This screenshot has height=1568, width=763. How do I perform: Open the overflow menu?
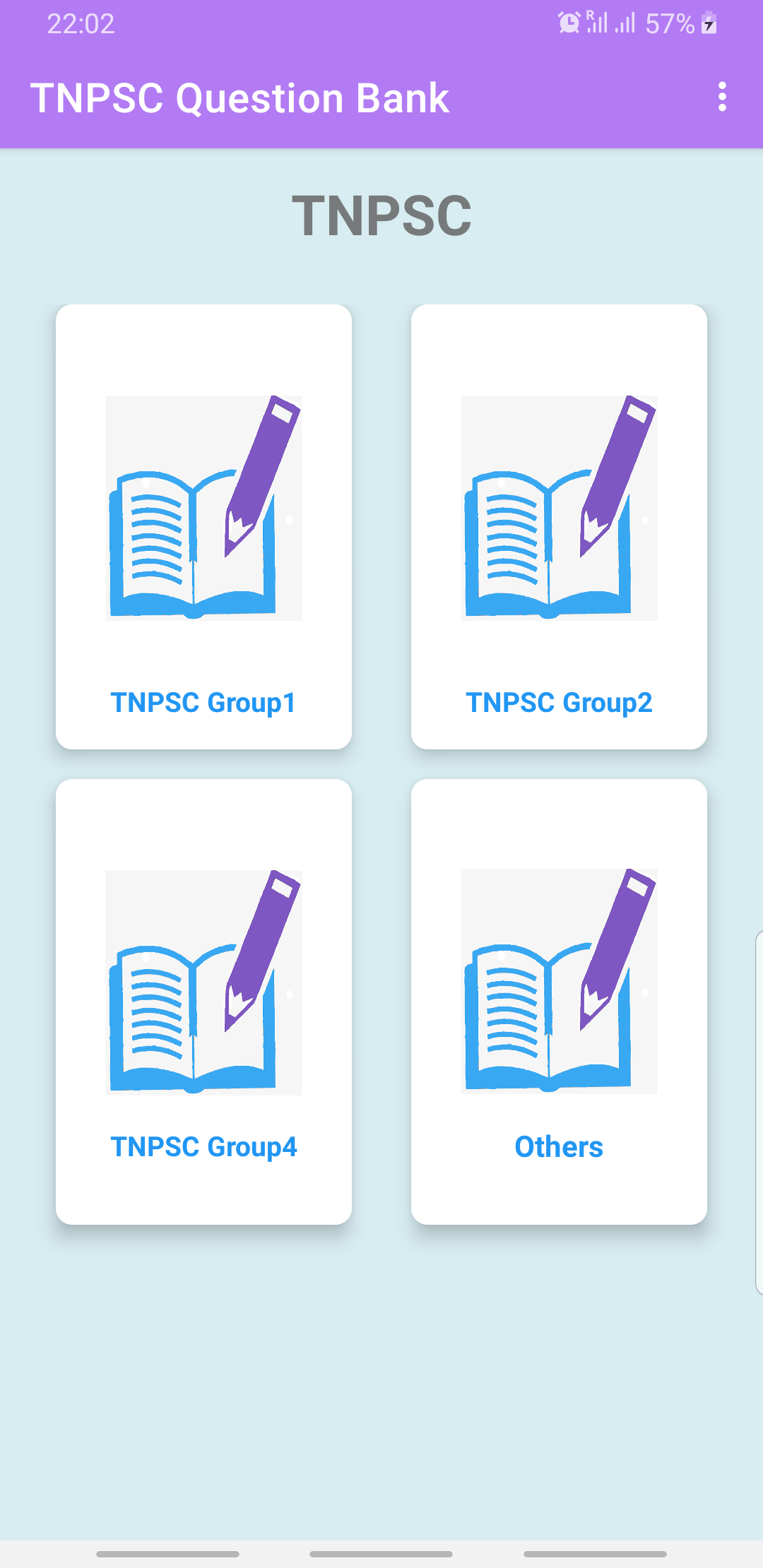coord(721,97)
